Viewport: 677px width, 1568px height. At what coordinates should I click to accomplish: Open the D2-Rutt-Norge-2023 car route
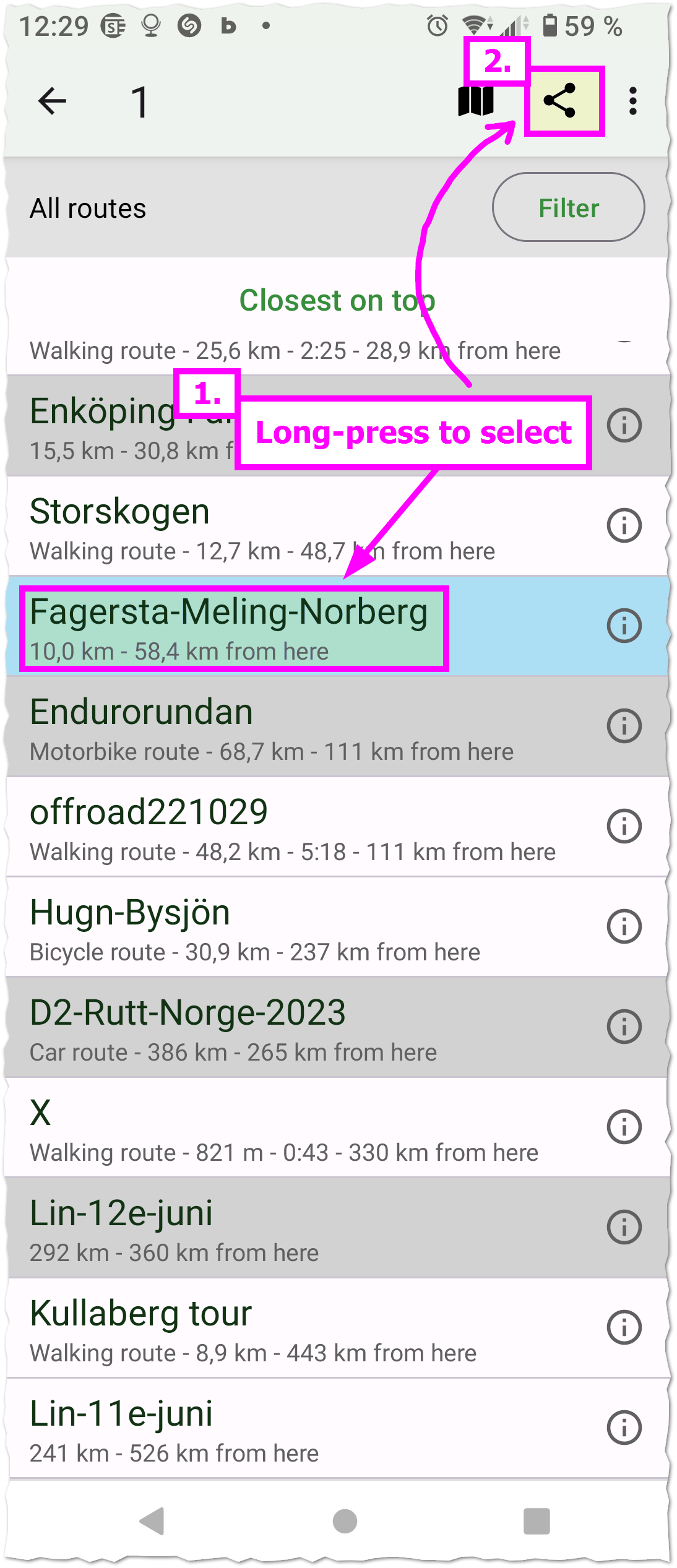point(248,1028)
